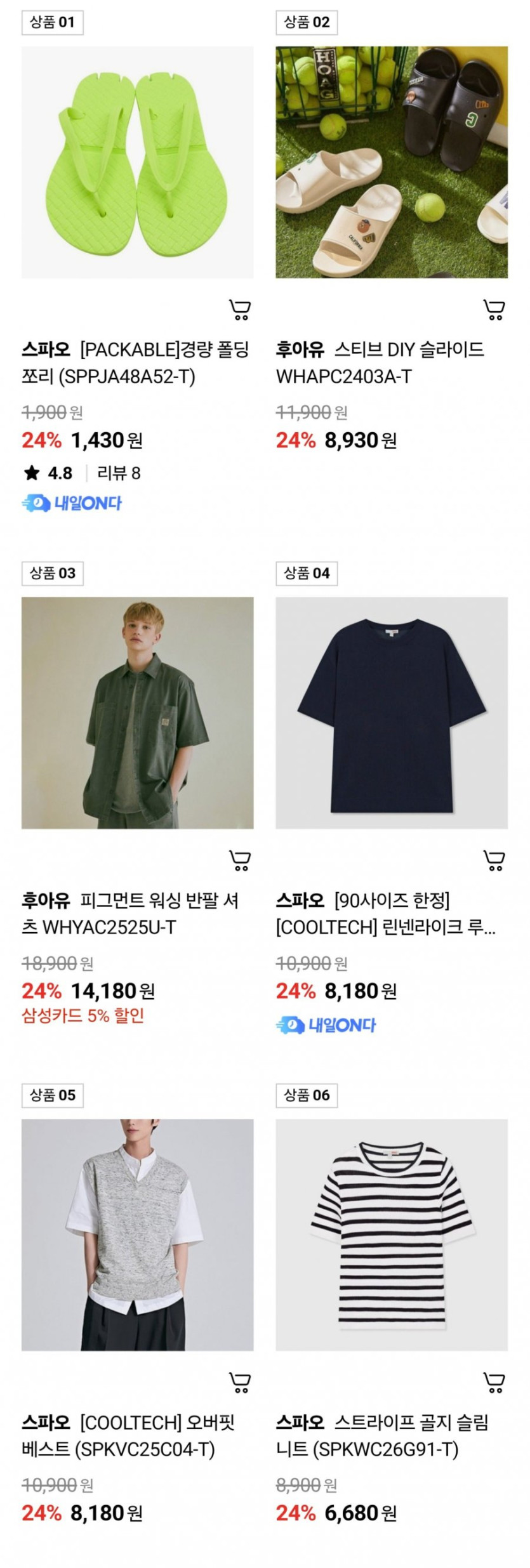Add the navy COOLTECH linen-like tee to cart
The width and height of the screenshot is (530, 1568).
[x=494, y=860]
